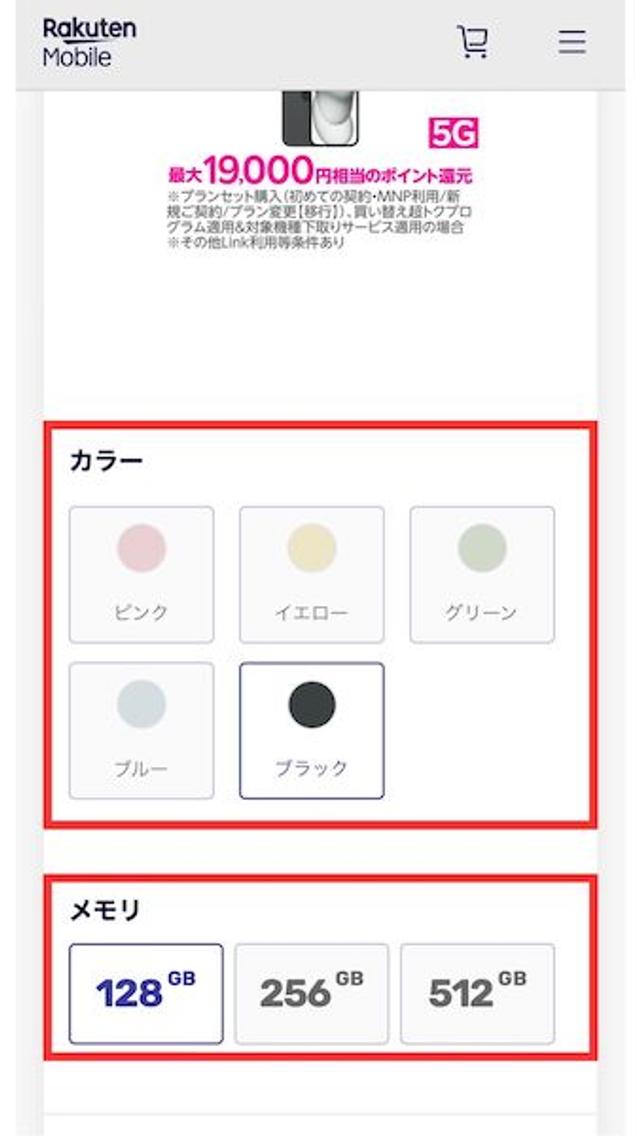Choose the 256 GB memory option
Viewport: 640px width, 1136px height.
pos(311,993)
